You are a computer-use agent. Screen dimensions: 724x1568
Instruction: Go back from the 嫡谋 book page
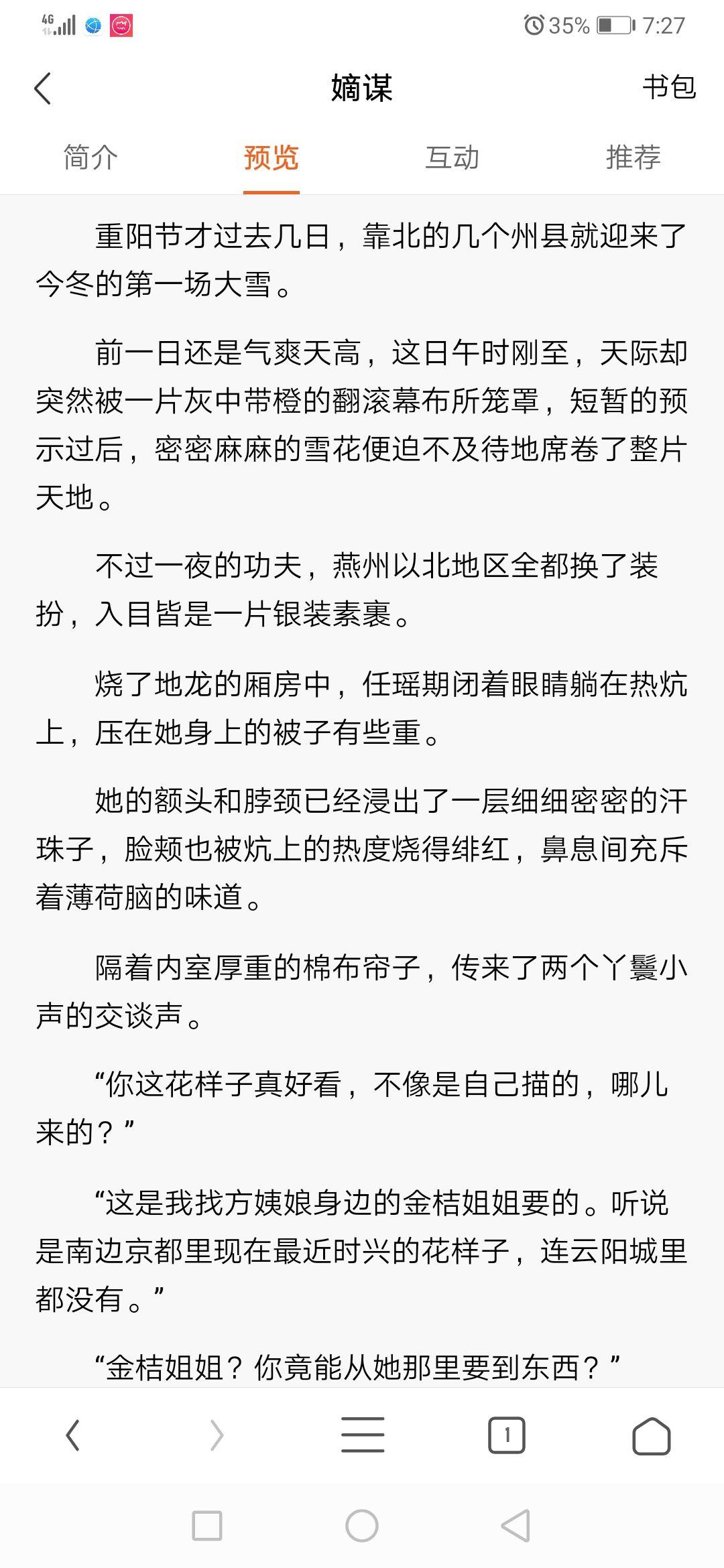[42, 88]
